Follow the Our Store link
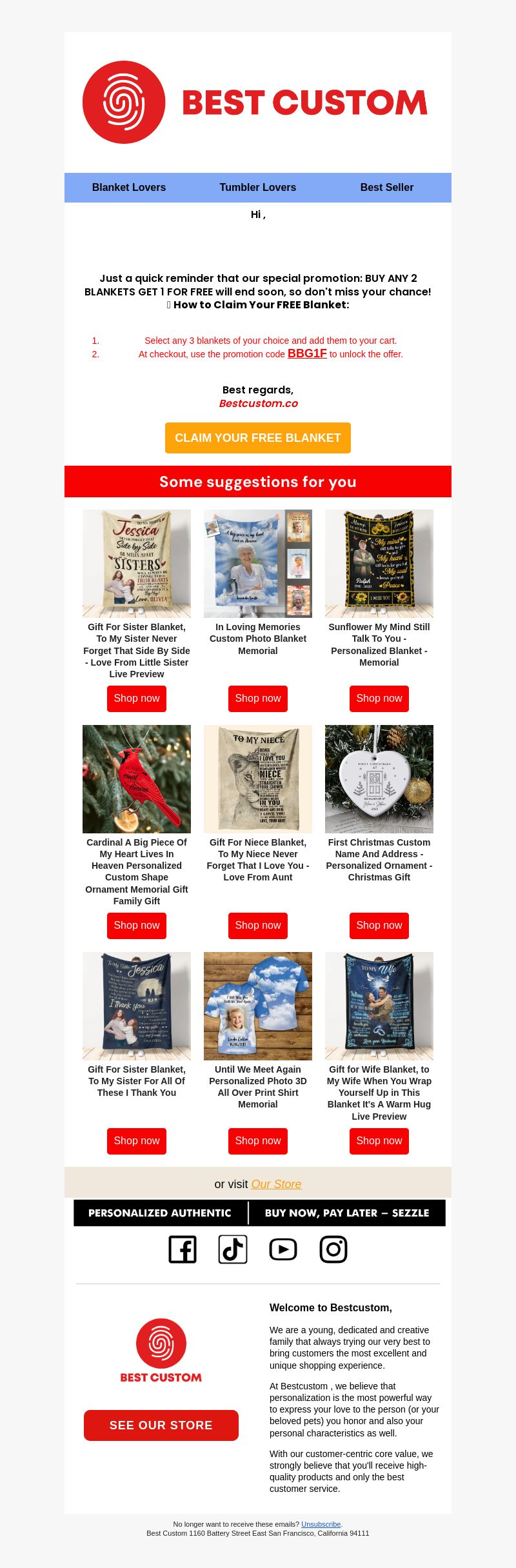Screen dimensions: 516x1568 pyautogui.click(x=276, y=1184)
